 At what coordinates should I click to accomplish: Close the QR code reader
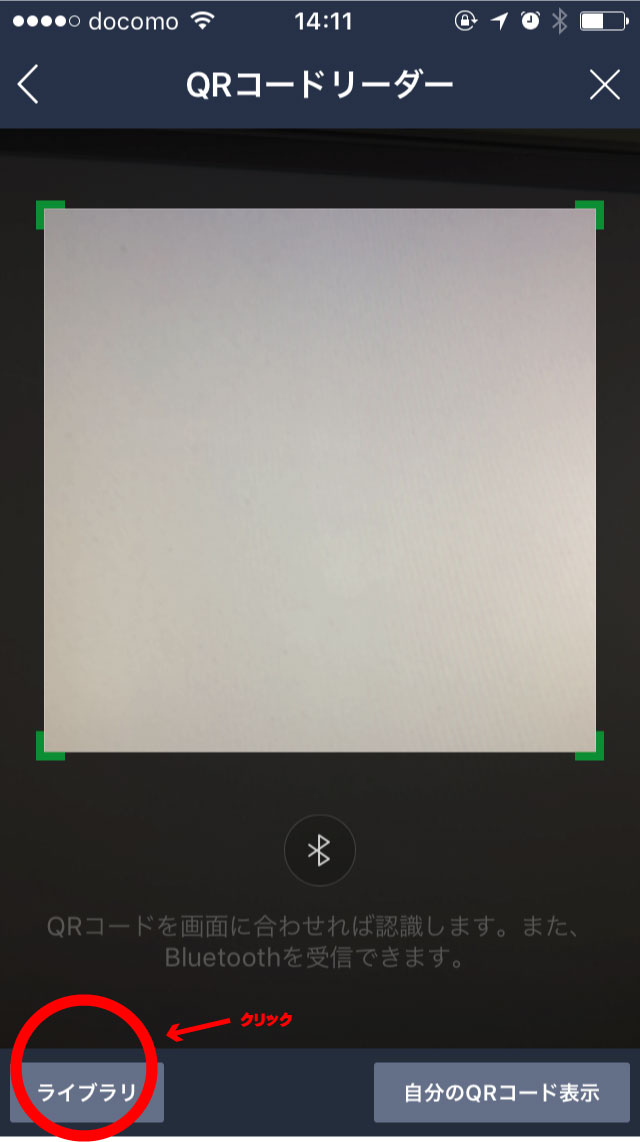click(x=605, y=85)
